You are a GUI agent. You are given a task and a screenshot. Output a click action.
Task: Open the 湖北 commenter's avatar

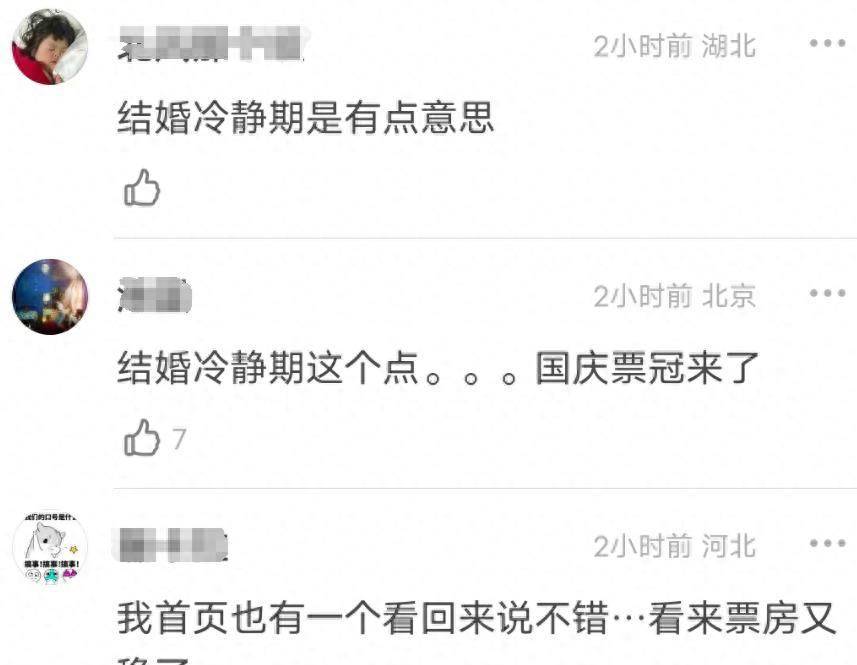[x=50, y=46]
